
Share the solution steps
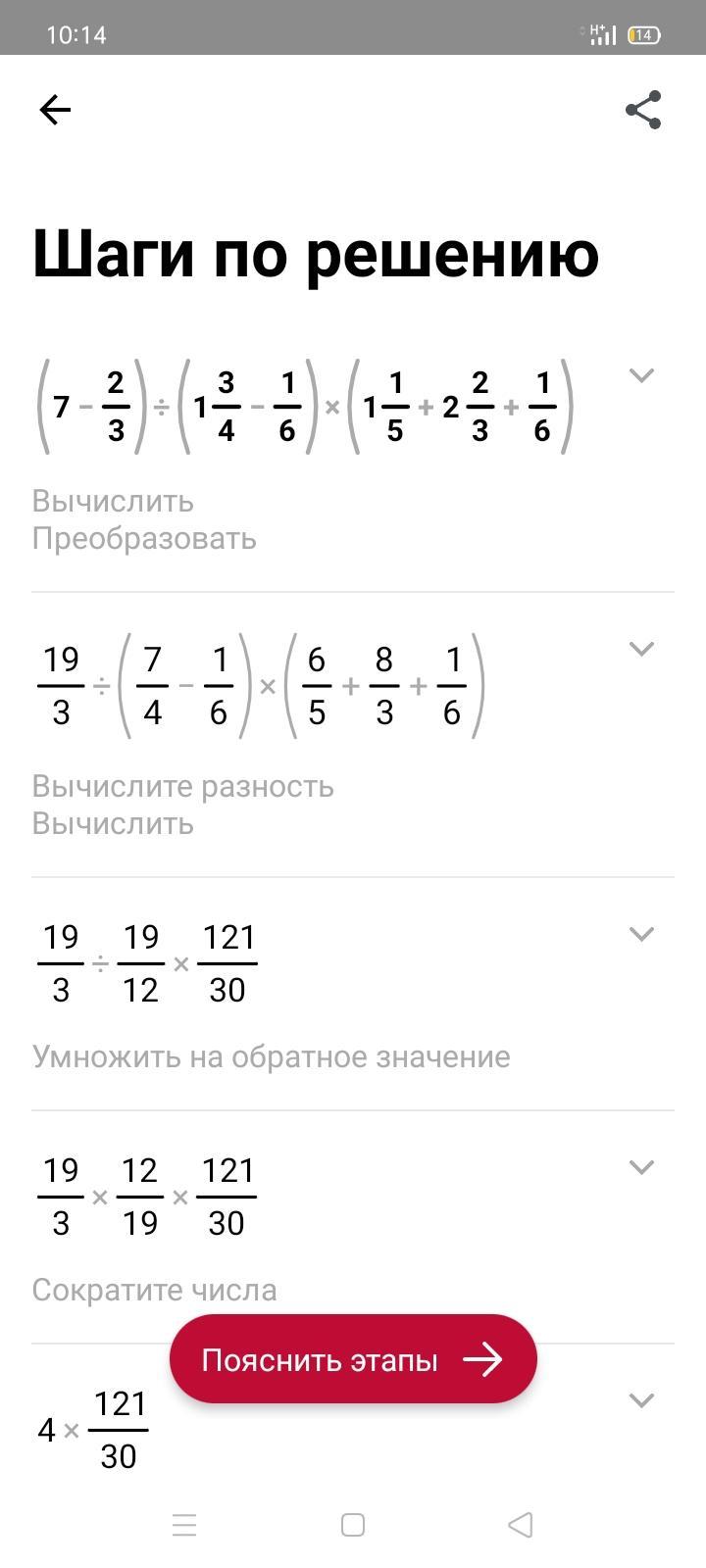[643, 110]
